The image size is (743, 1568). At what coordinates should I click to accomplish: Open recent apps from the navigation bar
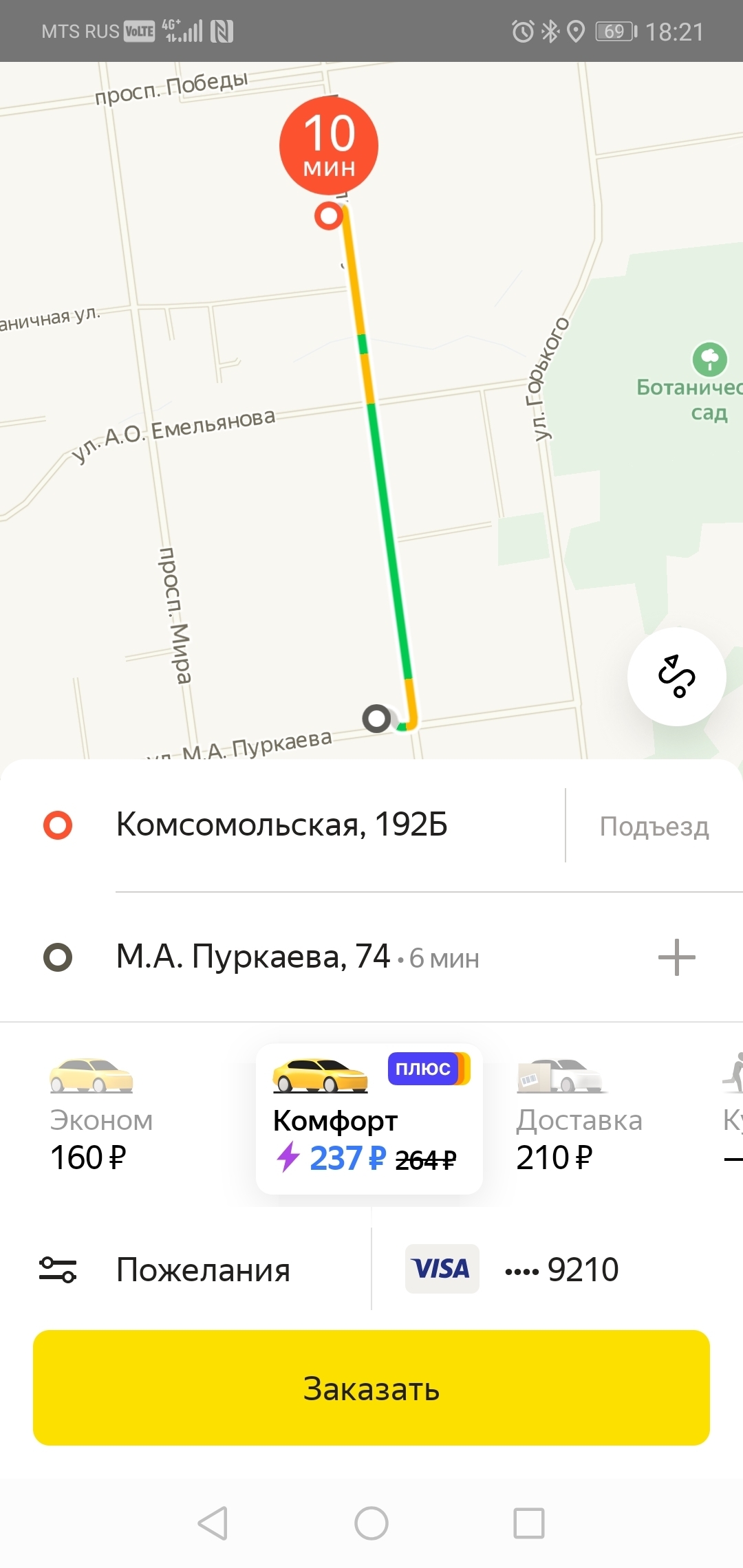[528, 1523]
